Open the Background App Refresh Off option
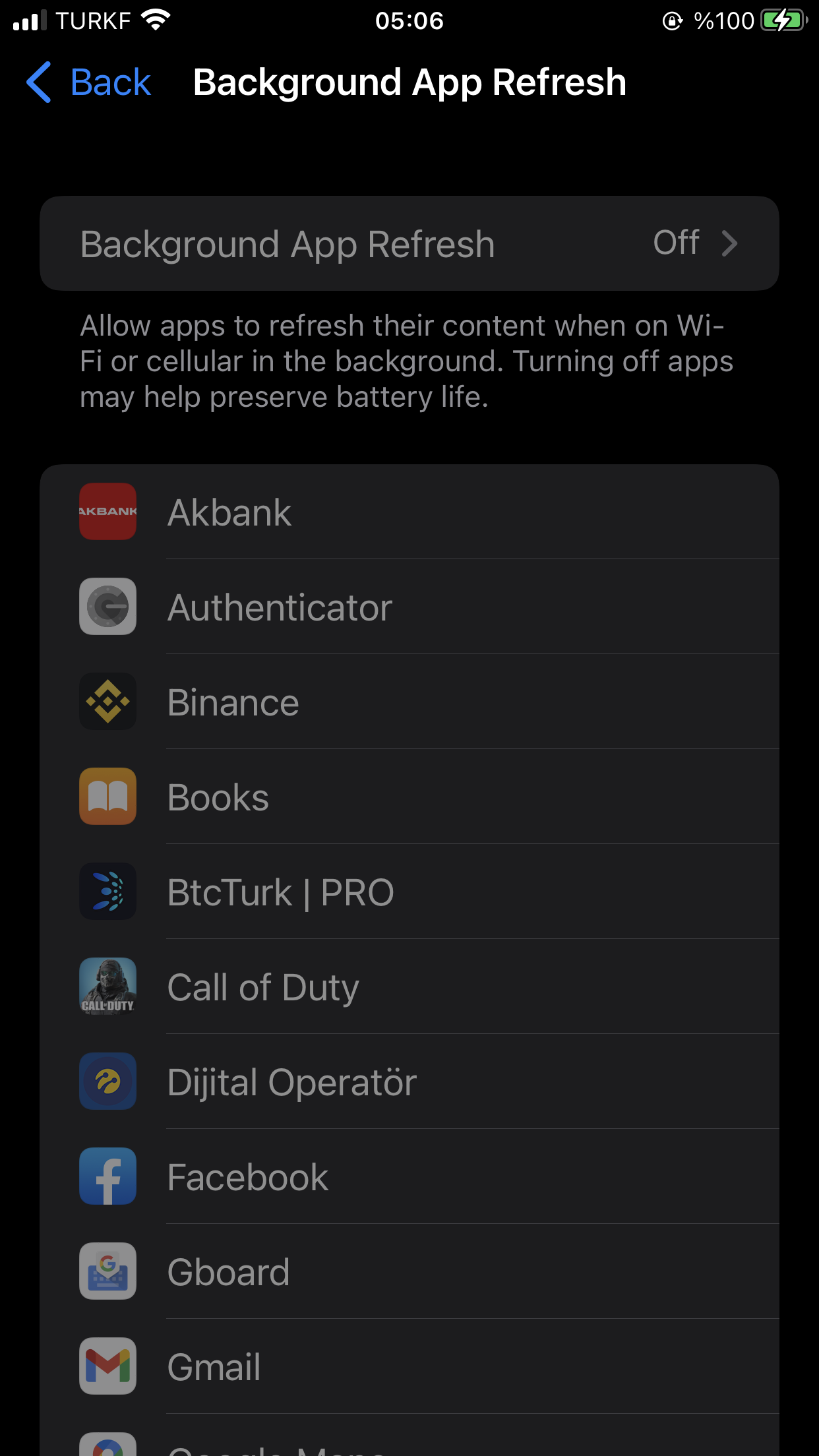This screenshot has width=819, height=1456. (409, 243)
